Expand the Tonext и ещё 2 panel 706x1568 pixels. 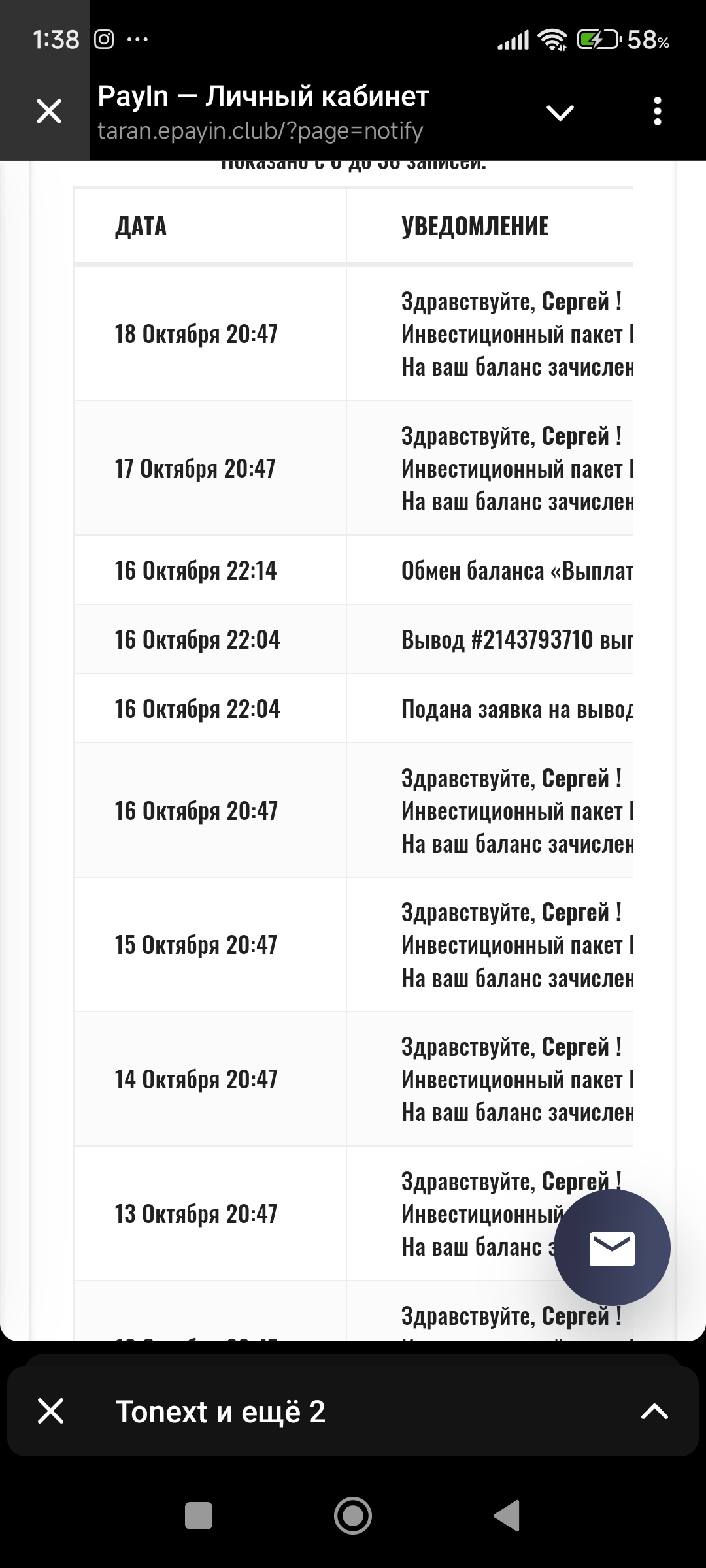pyautogui.click(x=654, y=1411)
